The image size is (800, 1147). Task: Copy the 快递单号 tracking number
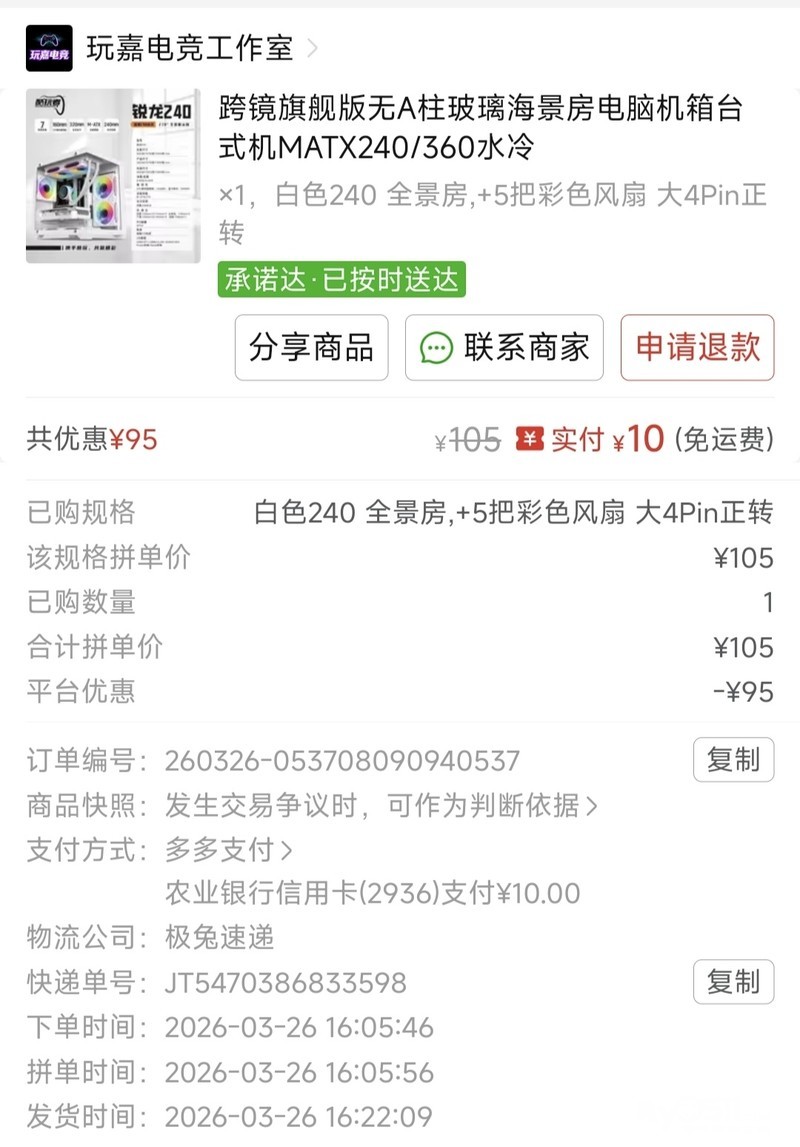click(x=733, y=982)
